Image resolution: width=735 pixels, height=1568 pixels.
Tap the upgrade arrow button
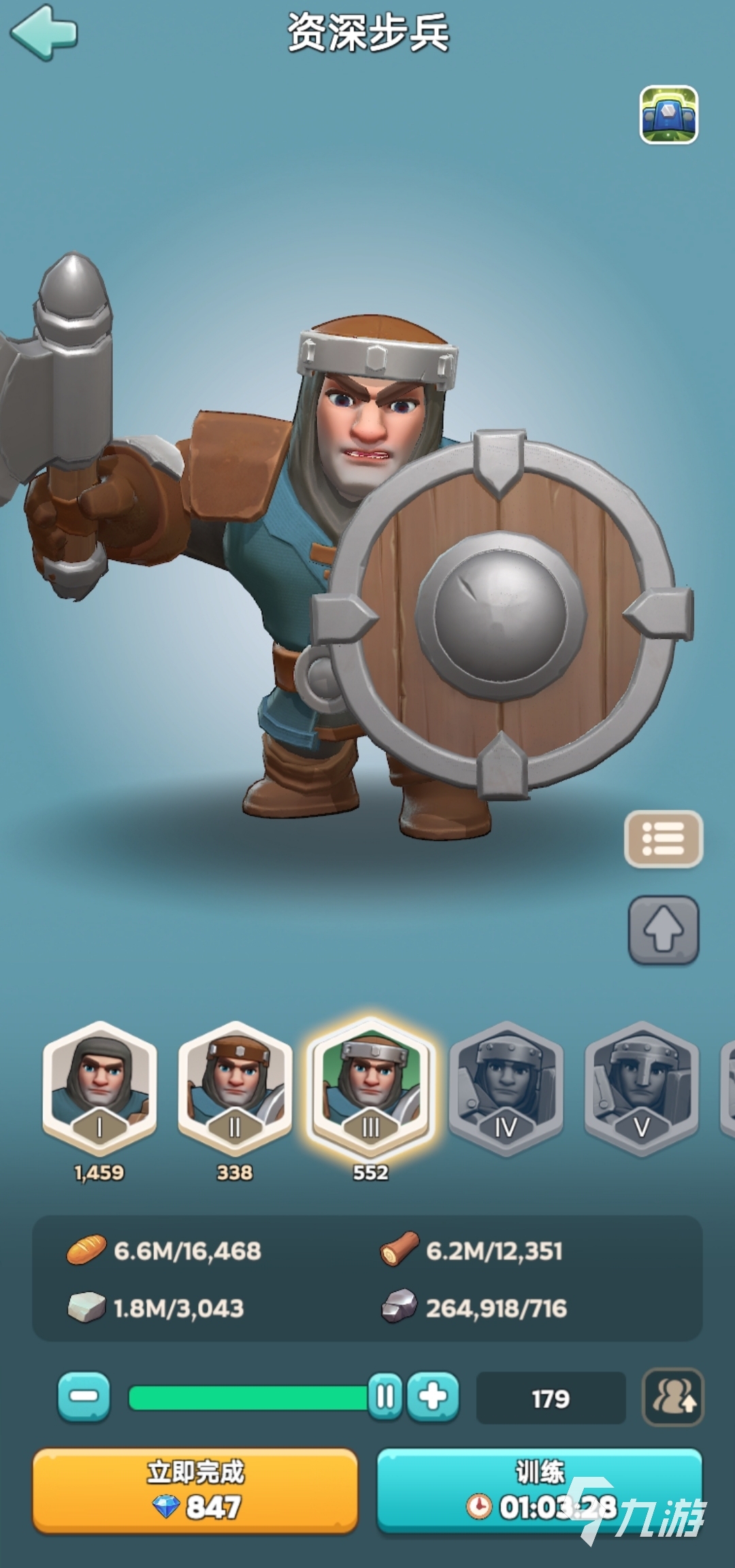pos(664,930)
